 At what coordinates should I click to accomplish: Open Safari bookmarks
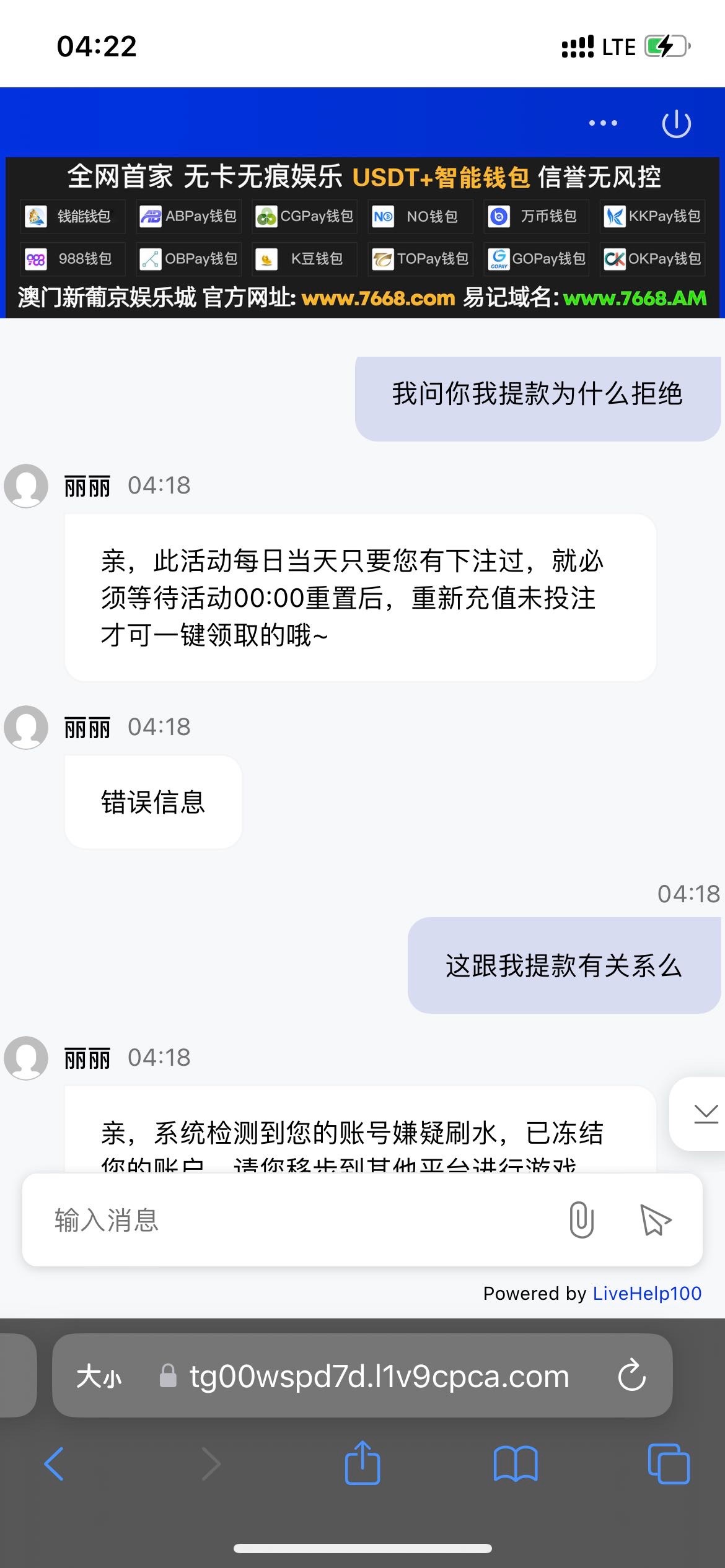tap(516, 1464)
